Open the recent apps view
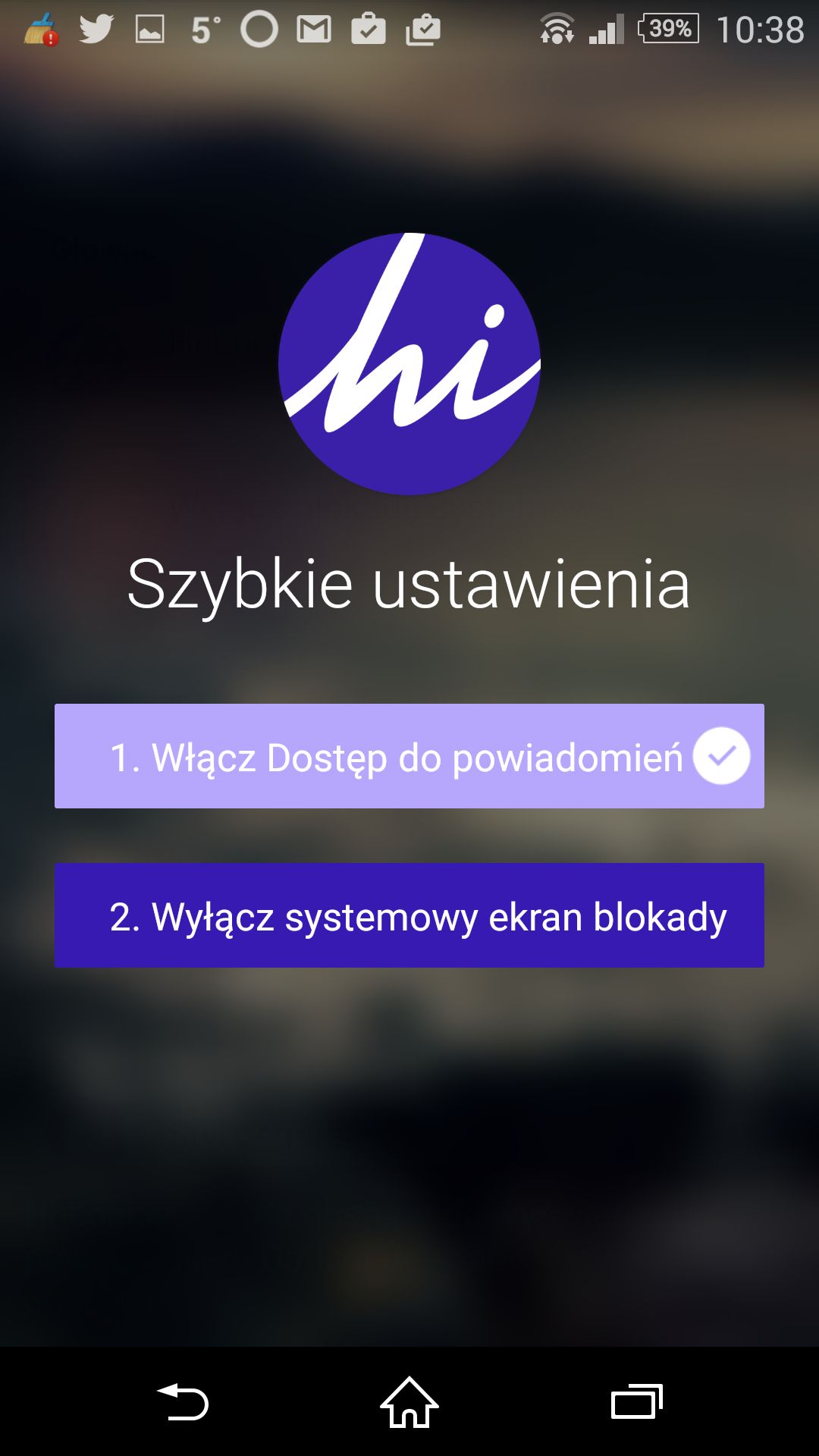Viewport: 819px width, 1456px height. pos(637,1401)
